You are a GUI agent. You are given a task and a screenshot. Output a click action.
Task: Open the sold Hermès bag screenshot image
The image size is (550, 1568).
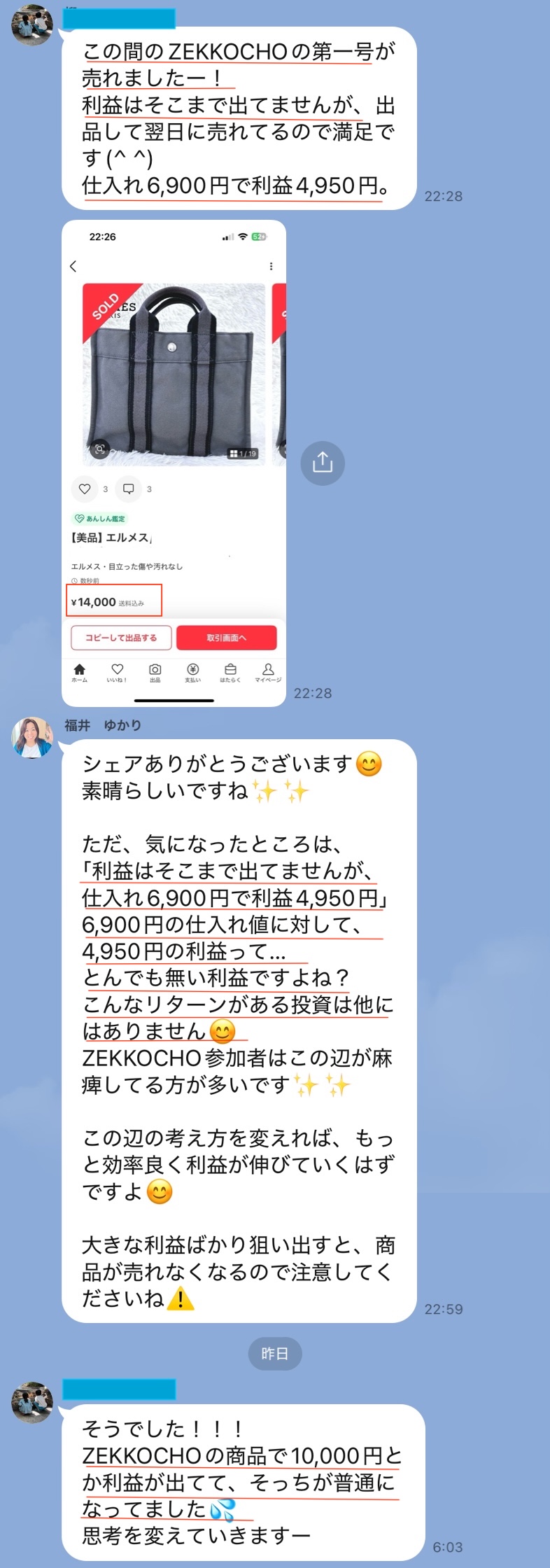click(174, 462)
